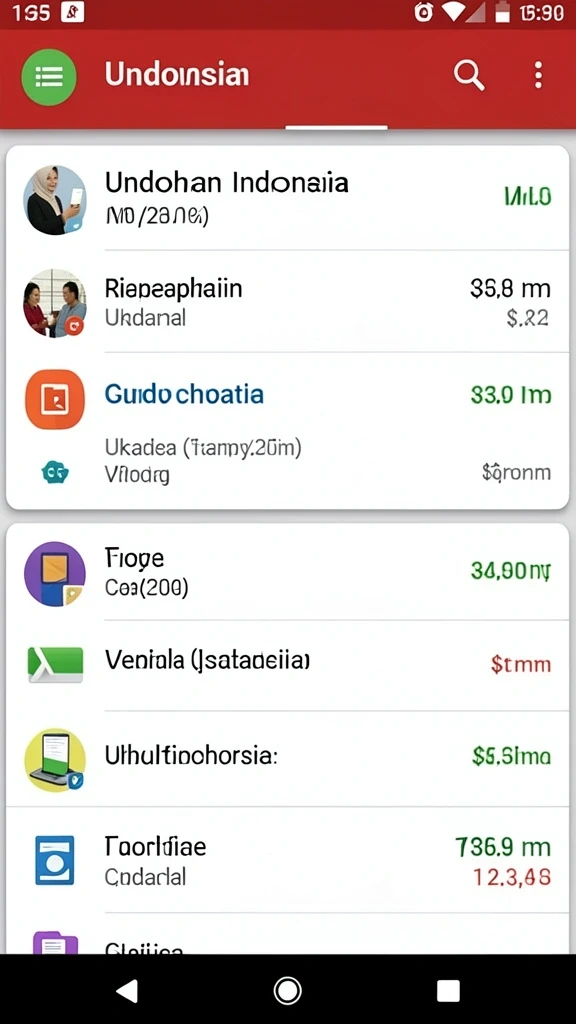Screen dimensions: 576x1024
Task: Open search from the app bar
Action: 469,76
